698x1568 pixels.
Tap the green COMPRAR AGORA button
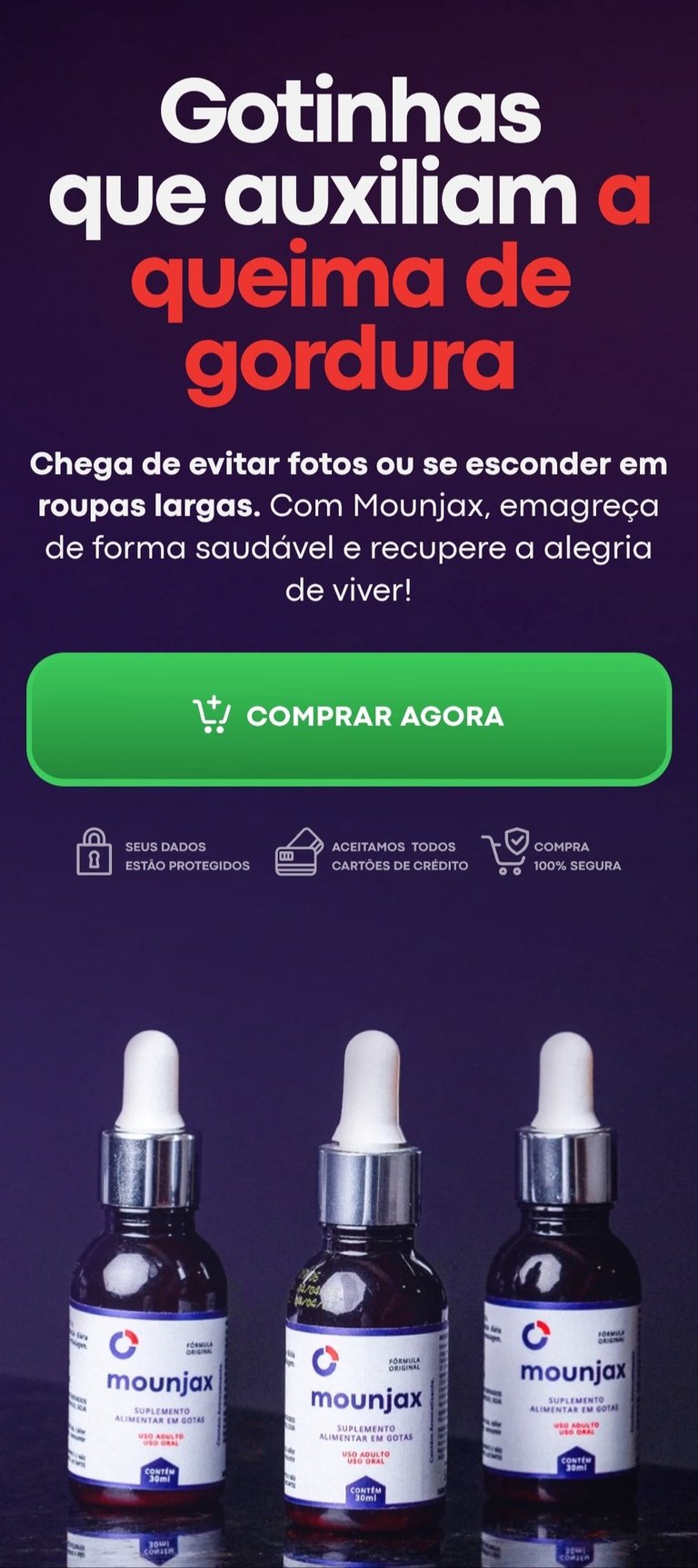tap(349, 717)
